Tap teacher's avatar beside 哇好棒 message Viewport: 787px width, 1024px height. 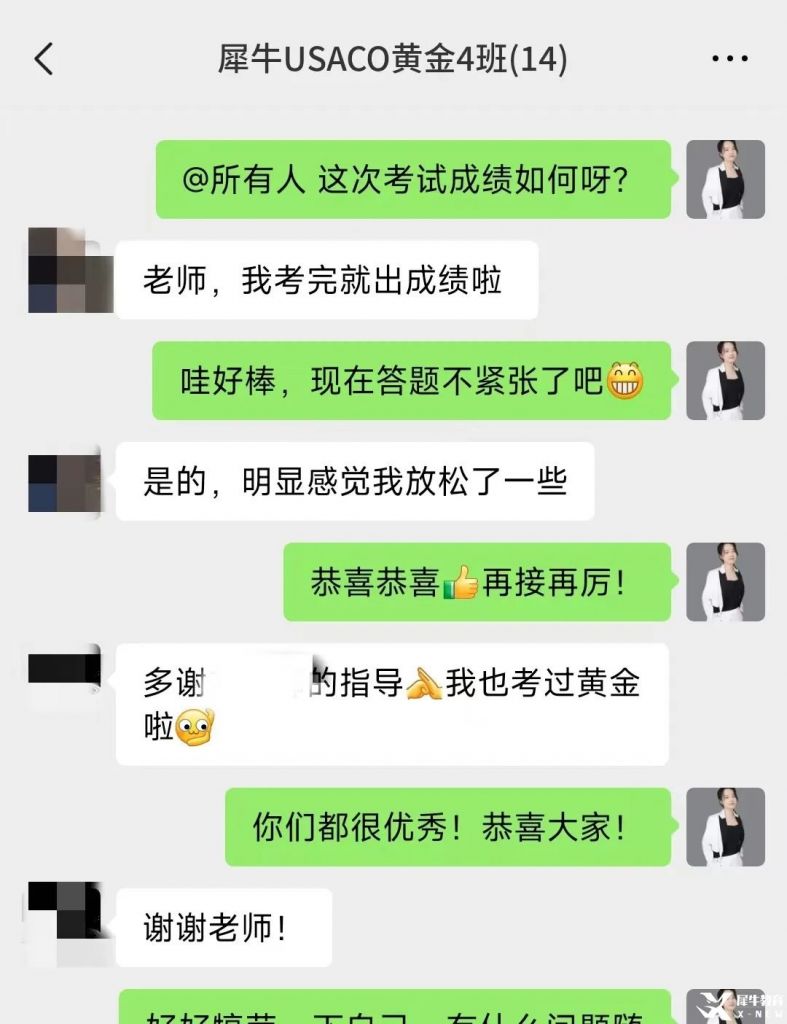tap(725, 380)
